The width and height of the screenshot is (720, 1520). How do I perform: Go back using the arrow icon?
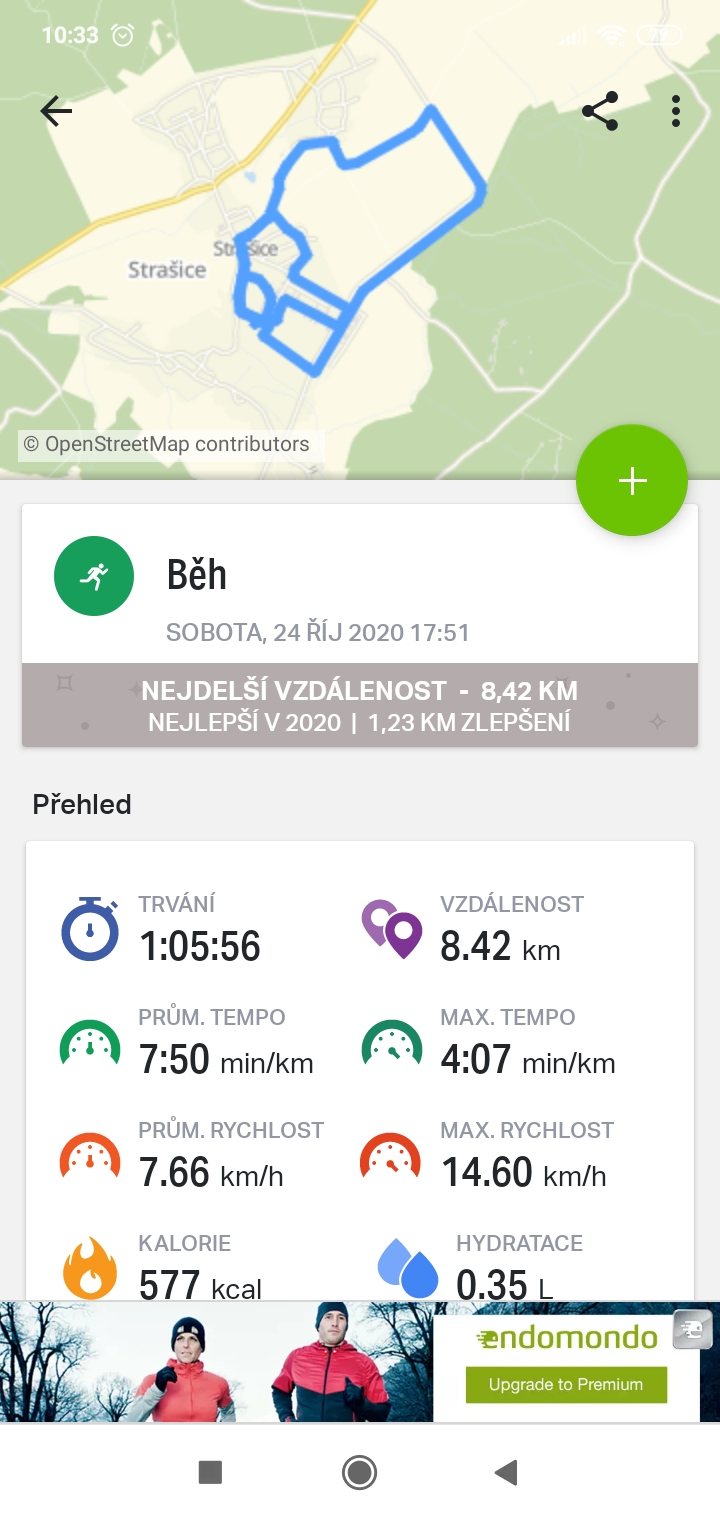[x=57, y=111]
